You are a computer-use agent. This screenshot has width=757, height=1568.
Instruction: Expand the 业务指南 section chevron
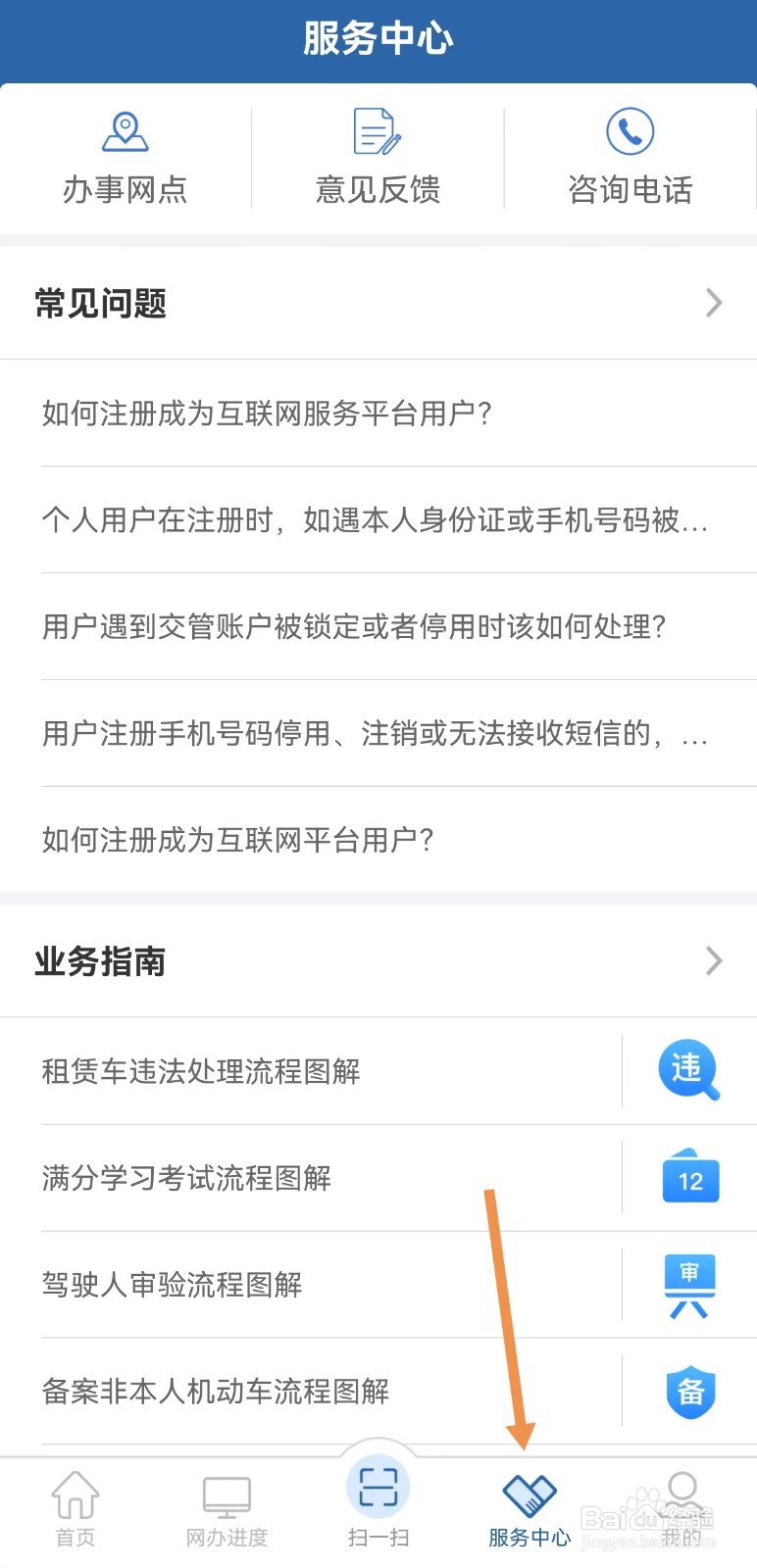(x=714, y=961)
